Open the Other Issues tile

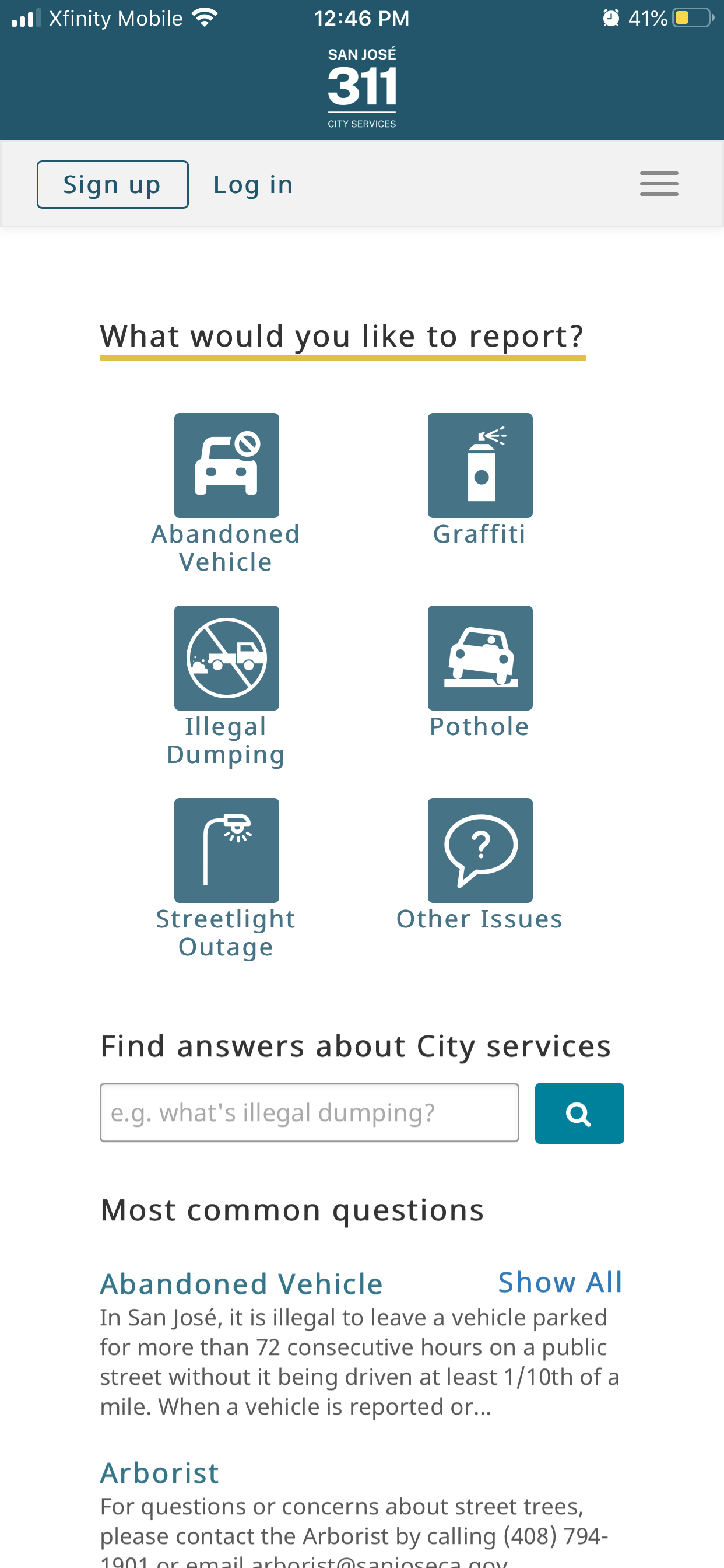pos(480,865)
